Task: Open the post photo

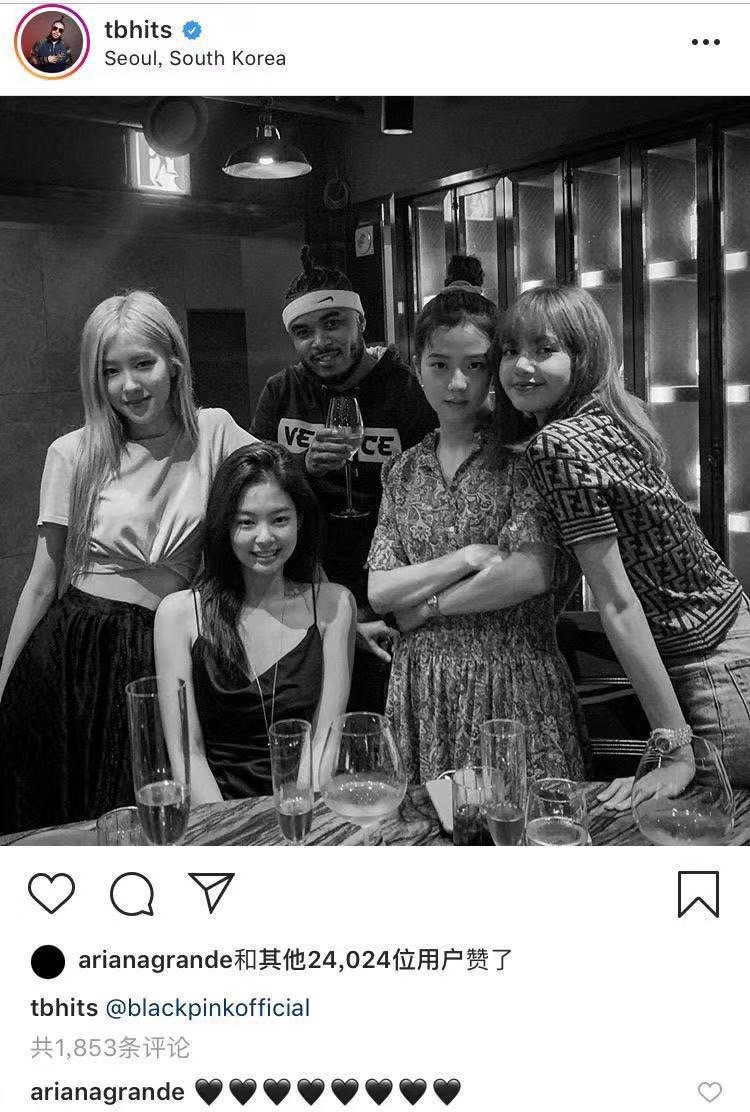Action: click(375, 470)
